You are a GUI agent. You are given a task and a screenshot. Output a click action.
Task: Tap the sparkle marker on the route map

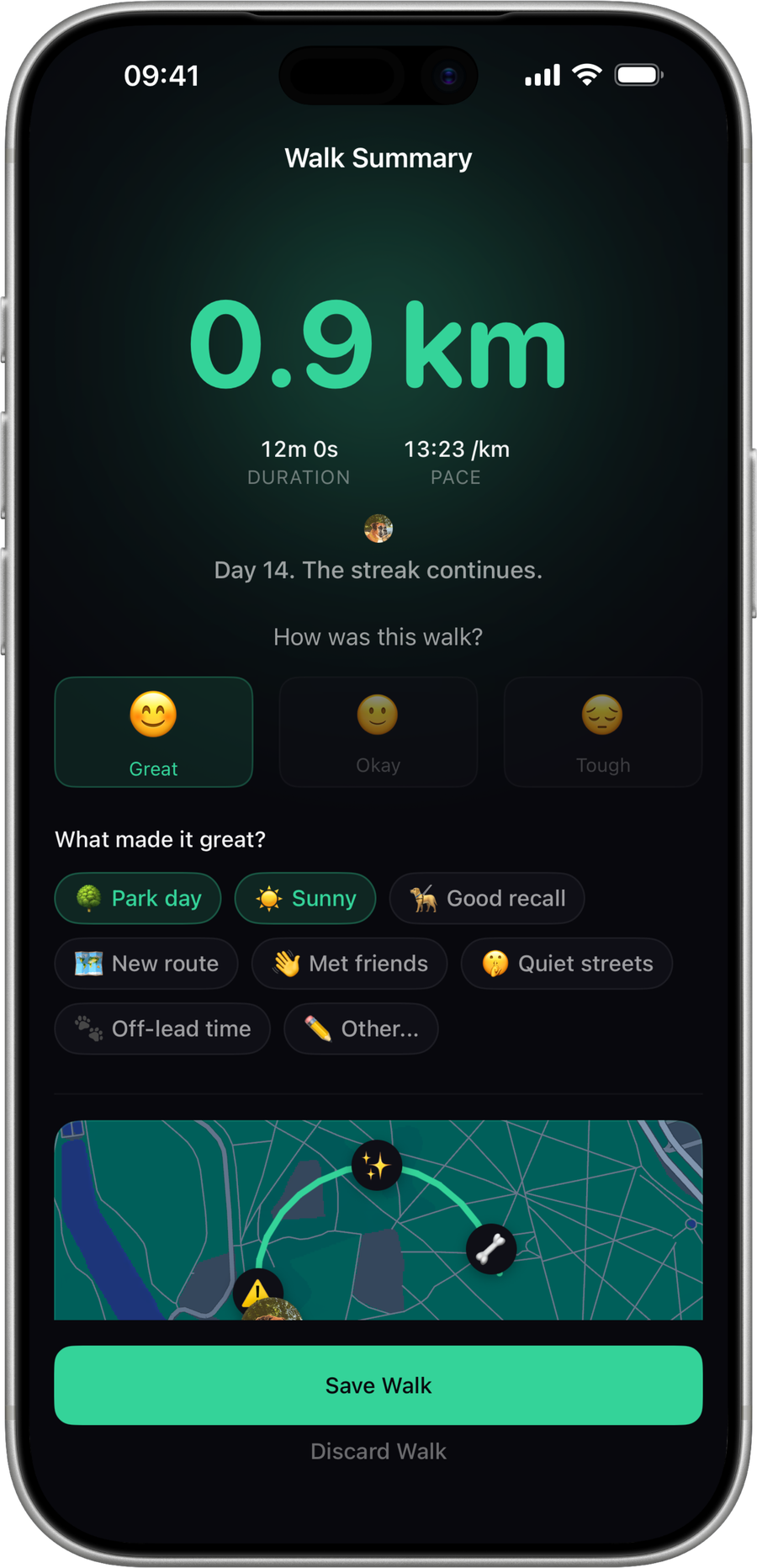[376, 1166]
